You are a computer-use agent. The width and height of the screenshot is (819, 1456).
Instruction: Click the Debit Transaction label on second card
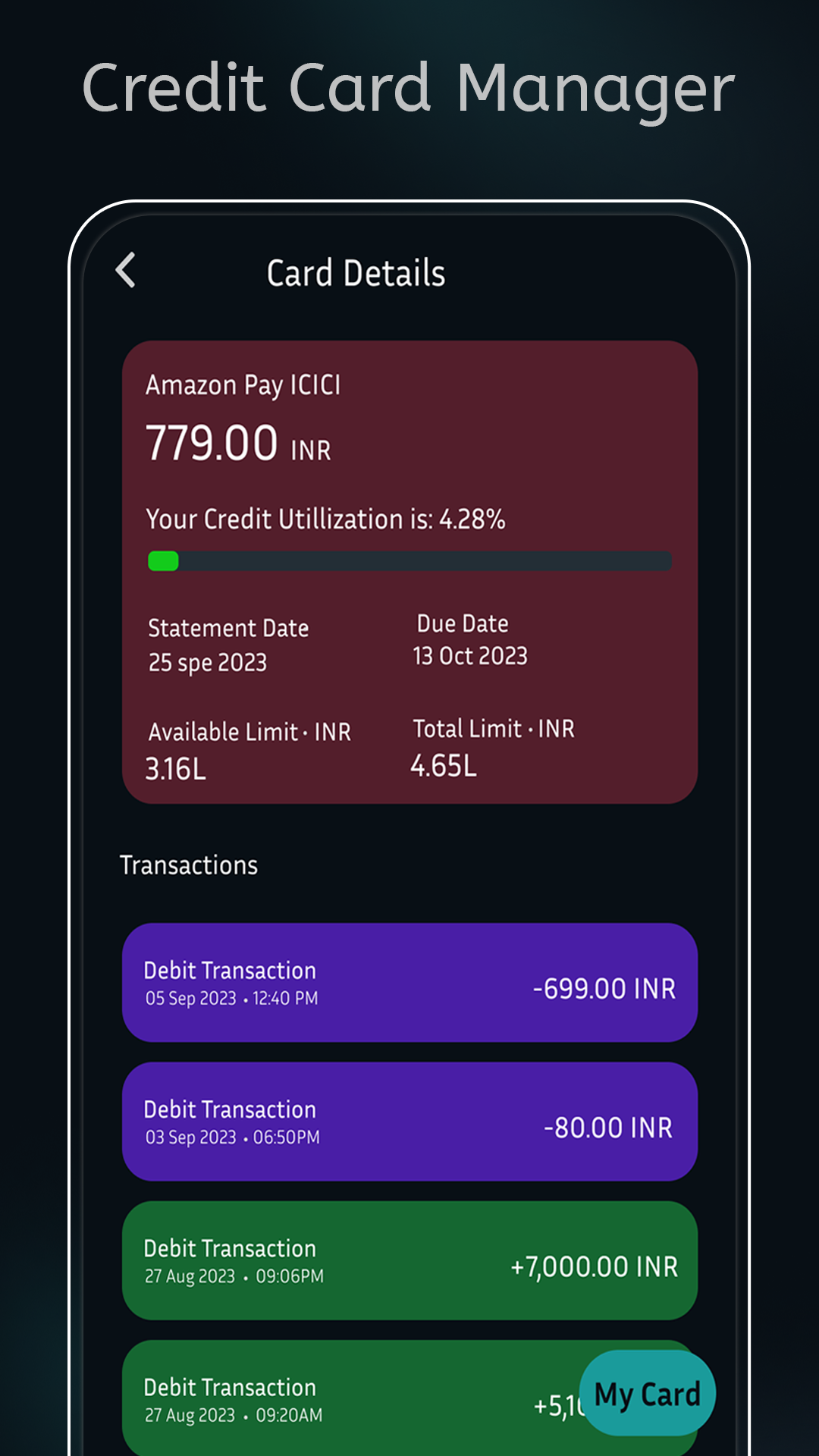[x=230, y=1109]
